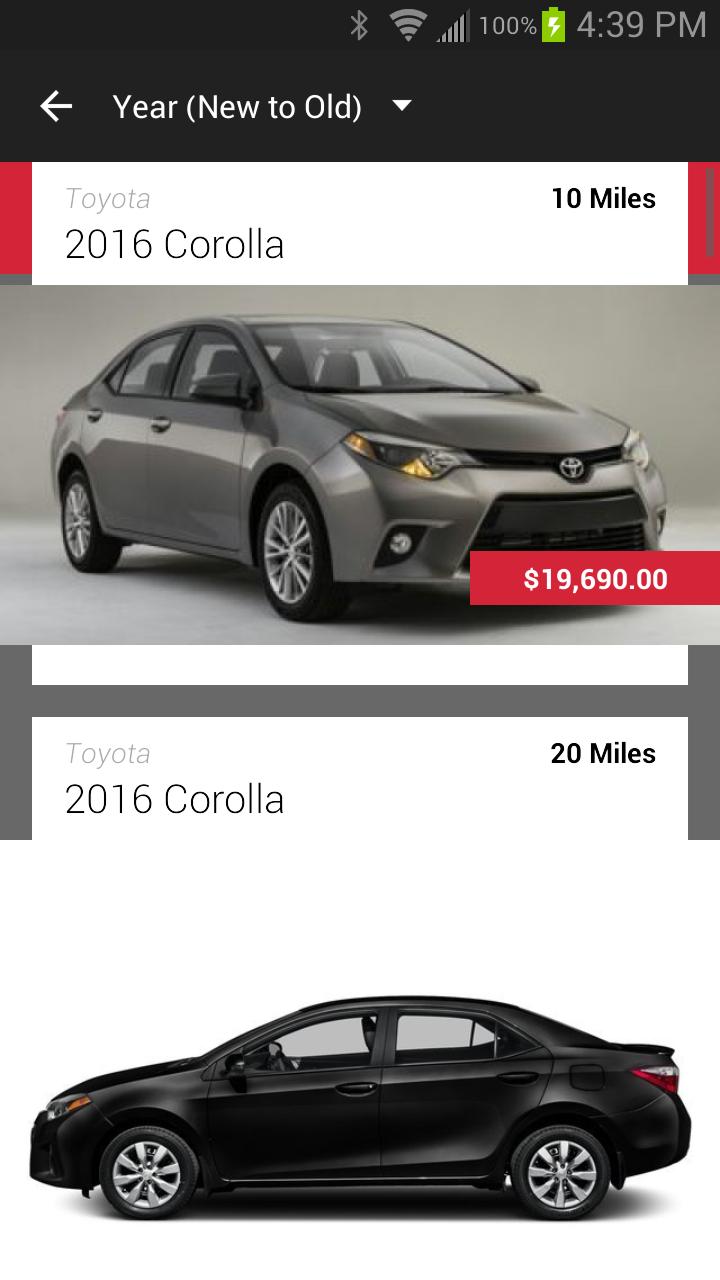Tap the downward sort triangle arrow
Viewport: 720px width, 1280px height.
(400, 105)
